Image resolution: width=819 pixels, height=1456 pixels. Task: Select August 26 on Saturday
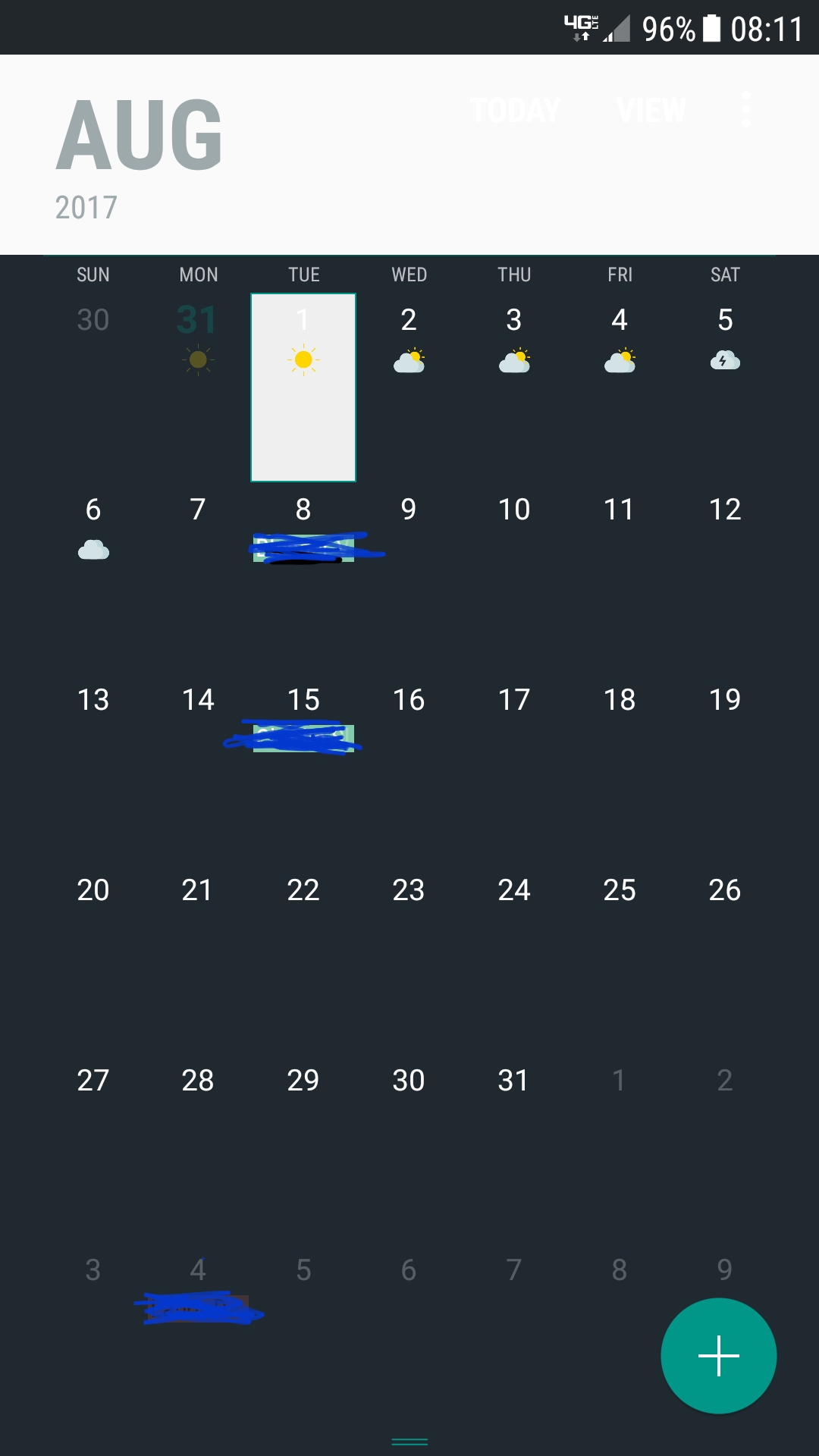(x=725, y=958)
